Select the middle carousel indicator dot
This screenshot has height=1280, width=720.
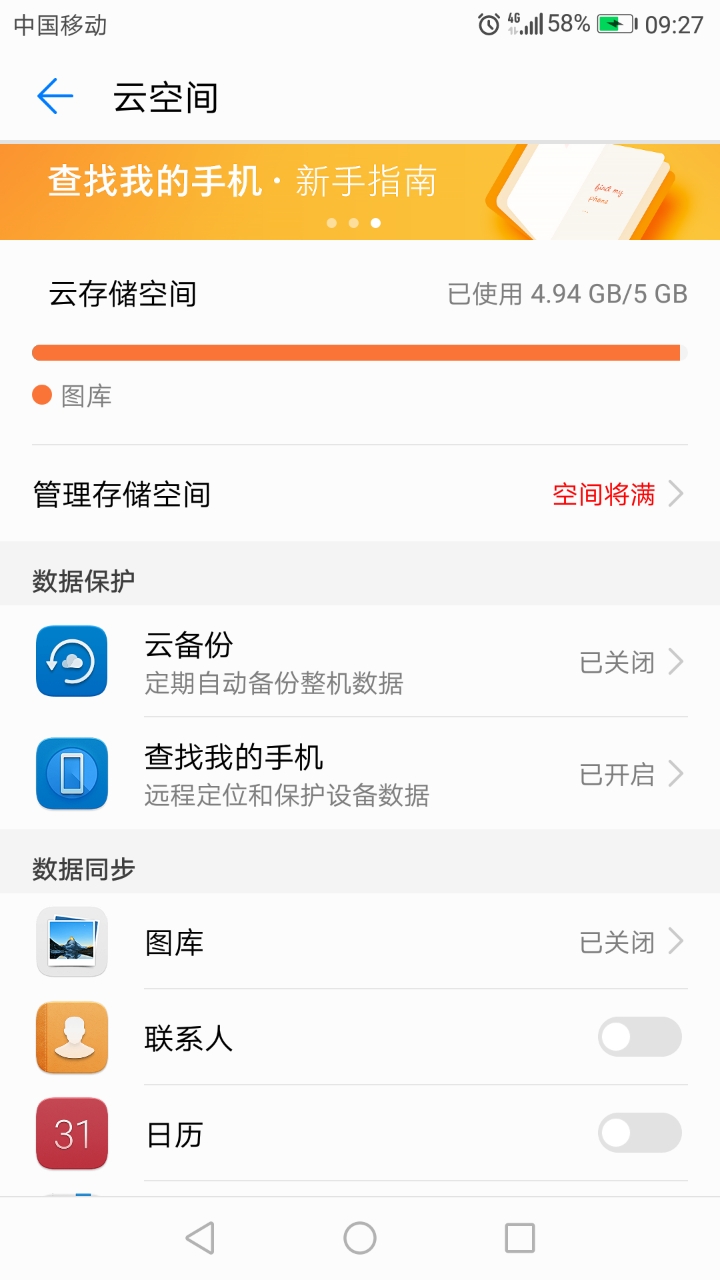[352, 224]
